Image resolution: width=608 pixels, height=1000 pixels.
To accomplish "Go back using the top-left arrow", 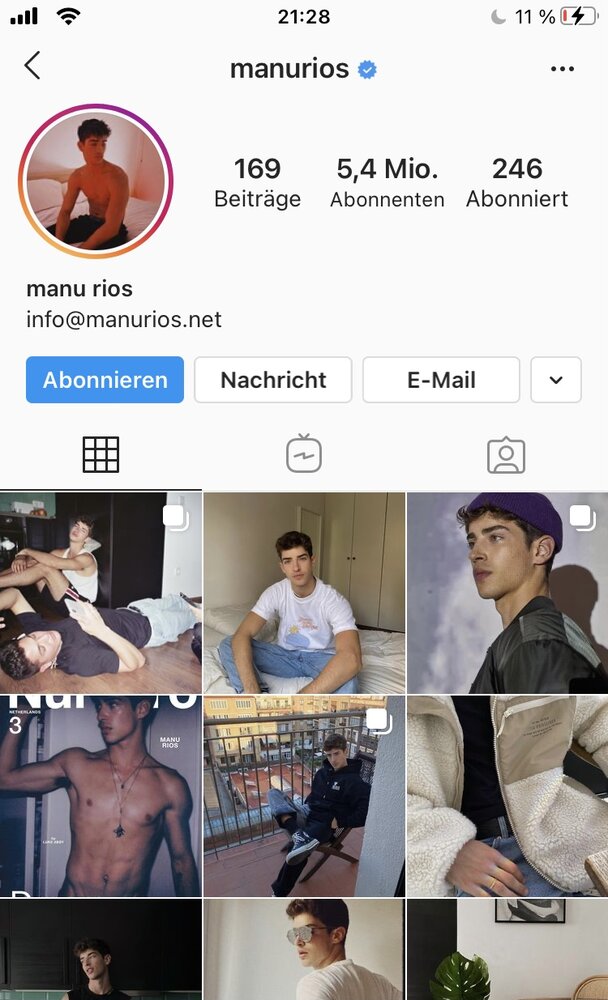I will (x=32, y=66).
